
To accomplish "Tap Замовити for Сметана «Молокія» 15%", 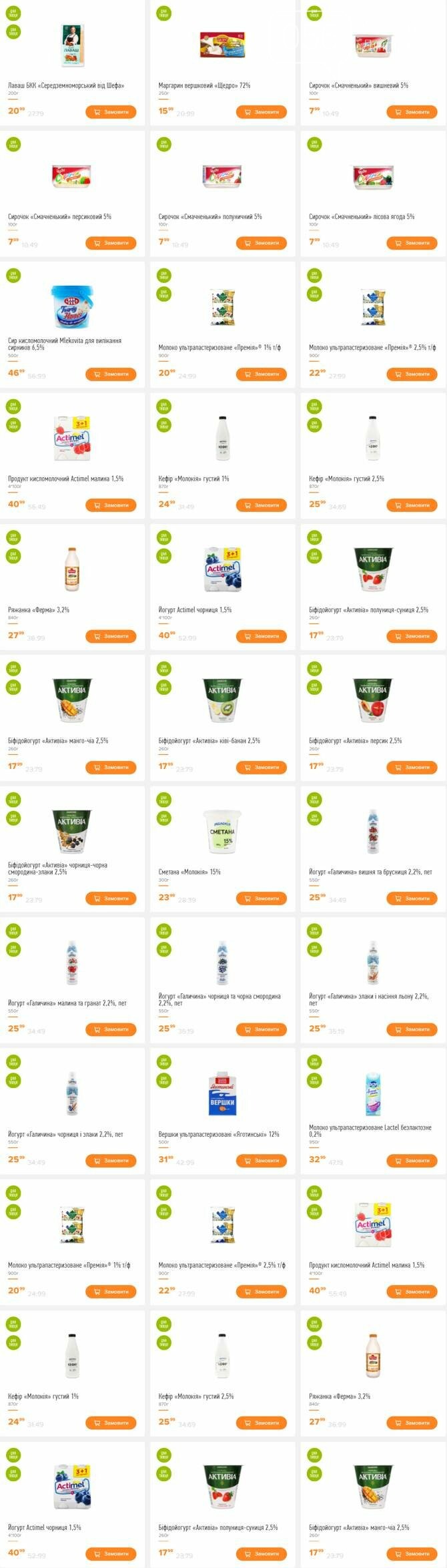I will pyautogui.click(x=261, y=898).
